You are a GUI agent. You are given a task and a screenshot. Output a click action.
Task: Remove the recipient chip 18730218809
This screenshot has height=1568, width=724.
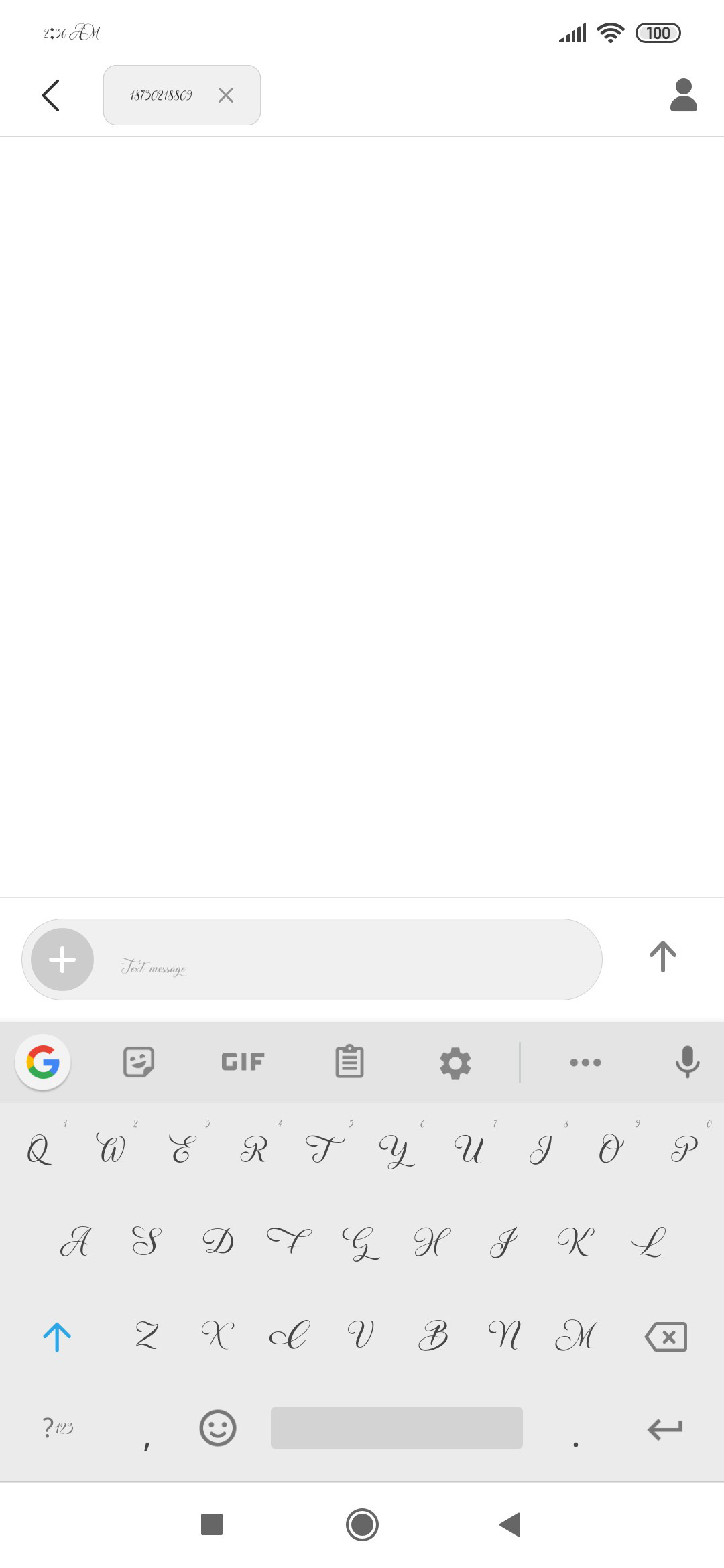click(226, 95)
